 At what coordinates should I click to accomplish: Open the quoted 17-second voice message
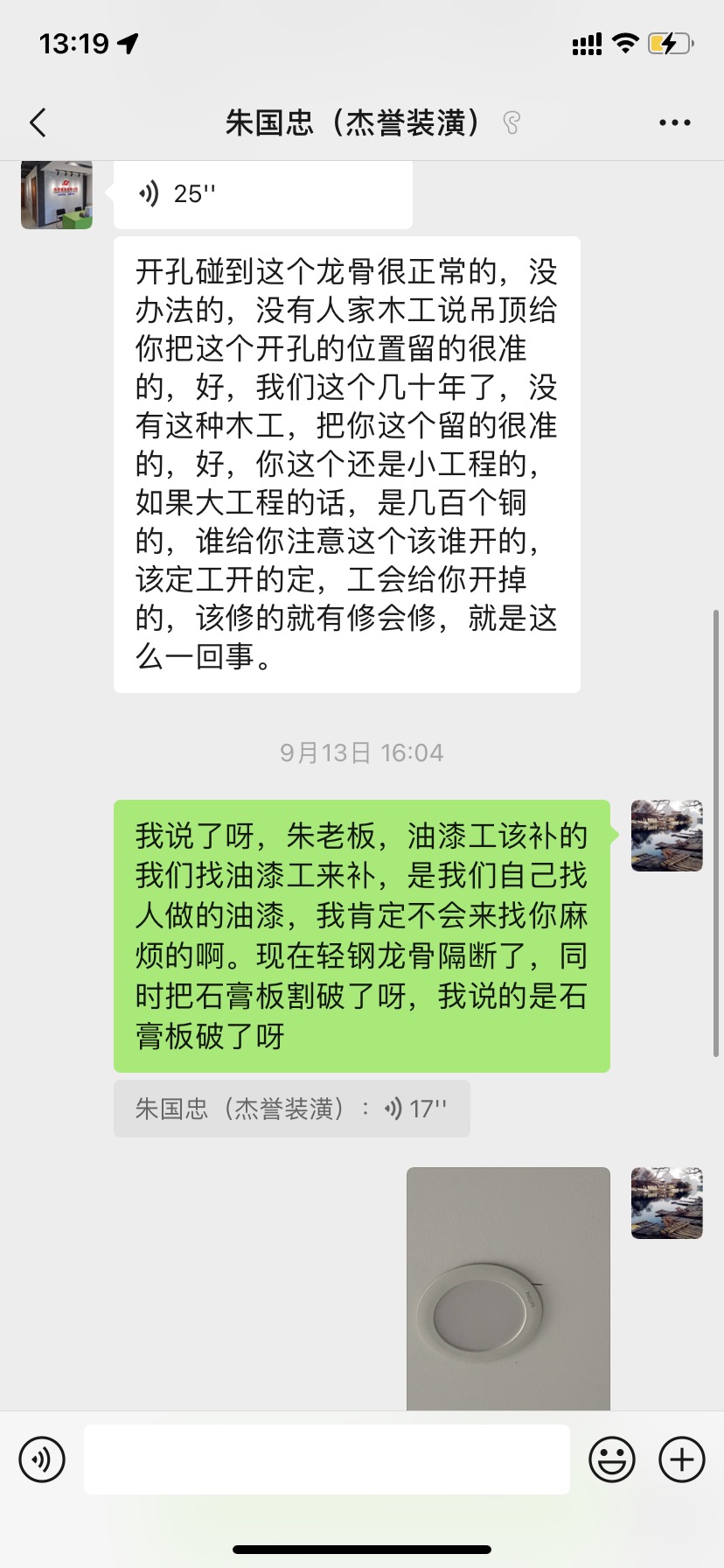(x=291, y=1109)
